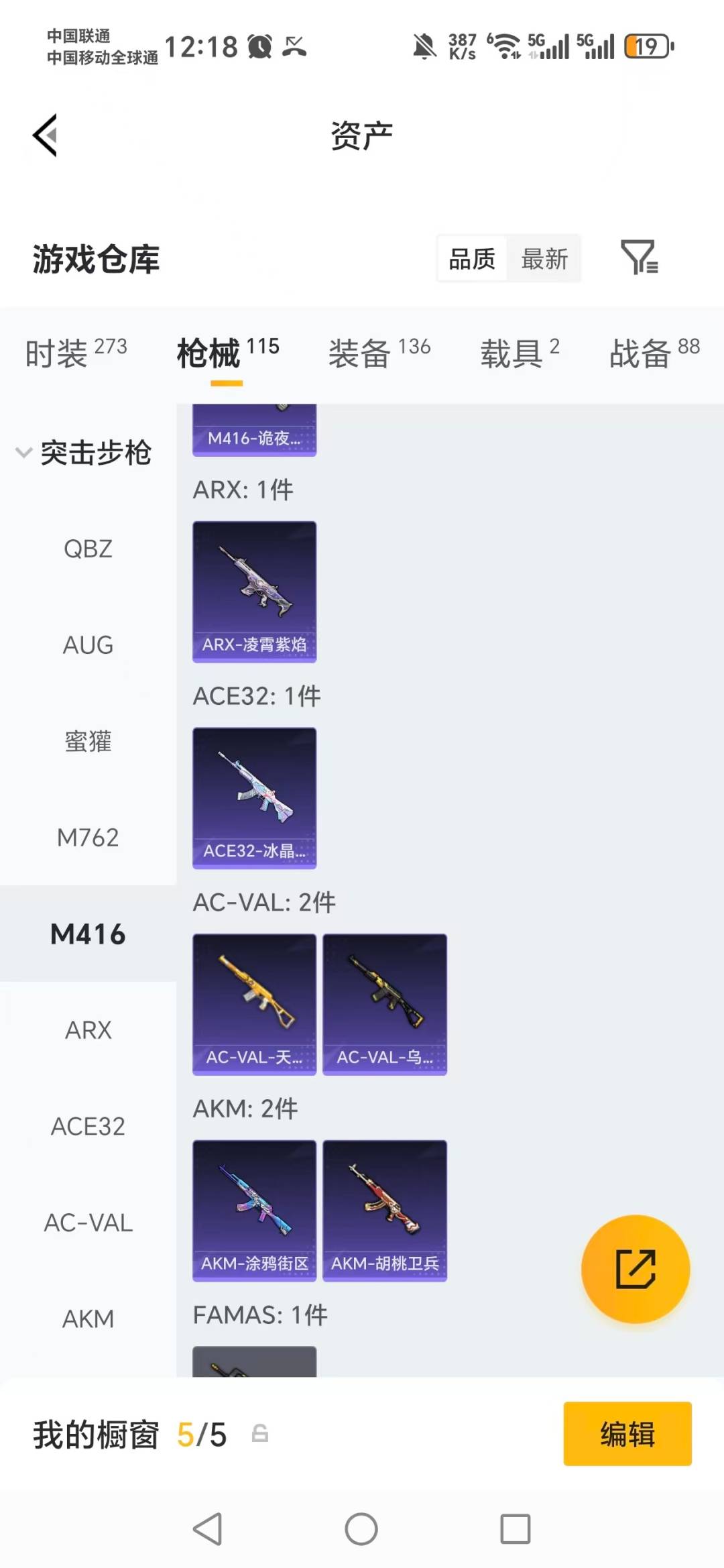Toggle the M416 category highlight
Image resolution: width=724 pixels, height=1568 pixels.
tap(87, 934)
